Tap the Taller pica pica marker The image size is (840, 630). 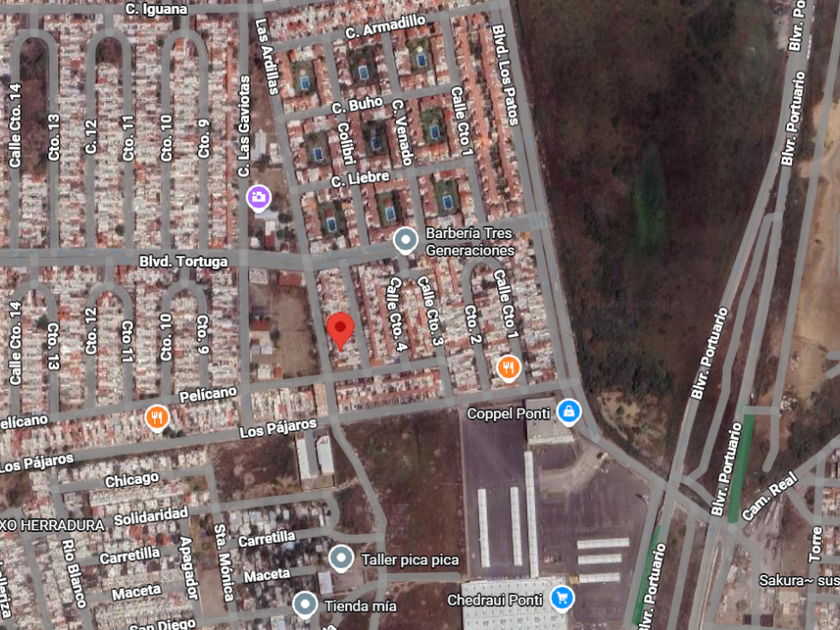pyautogui.click(x=341, y=559)
